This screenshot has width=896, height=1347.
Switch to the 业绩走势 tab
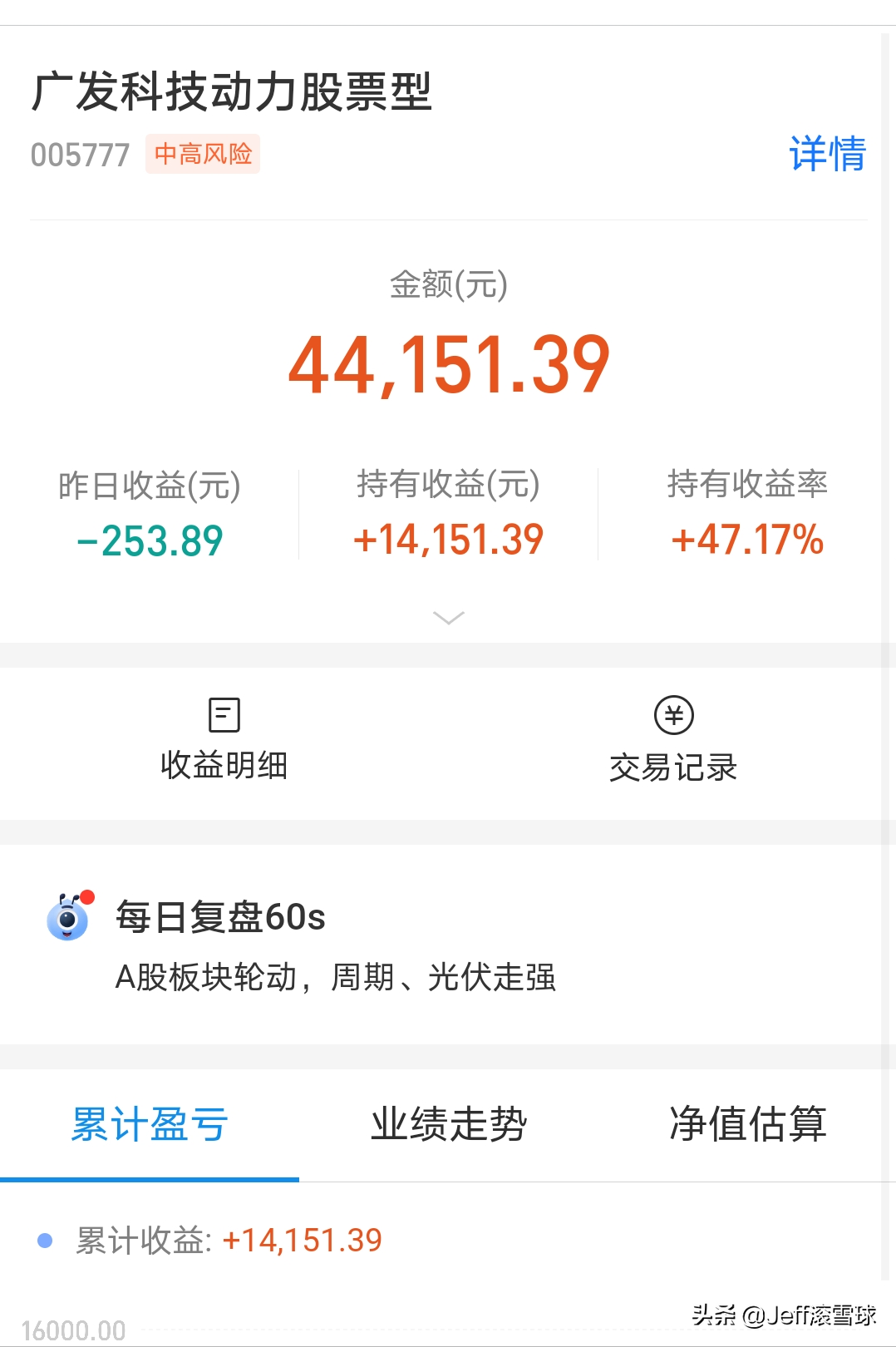pyautogui.click(x=449, y=1124)
